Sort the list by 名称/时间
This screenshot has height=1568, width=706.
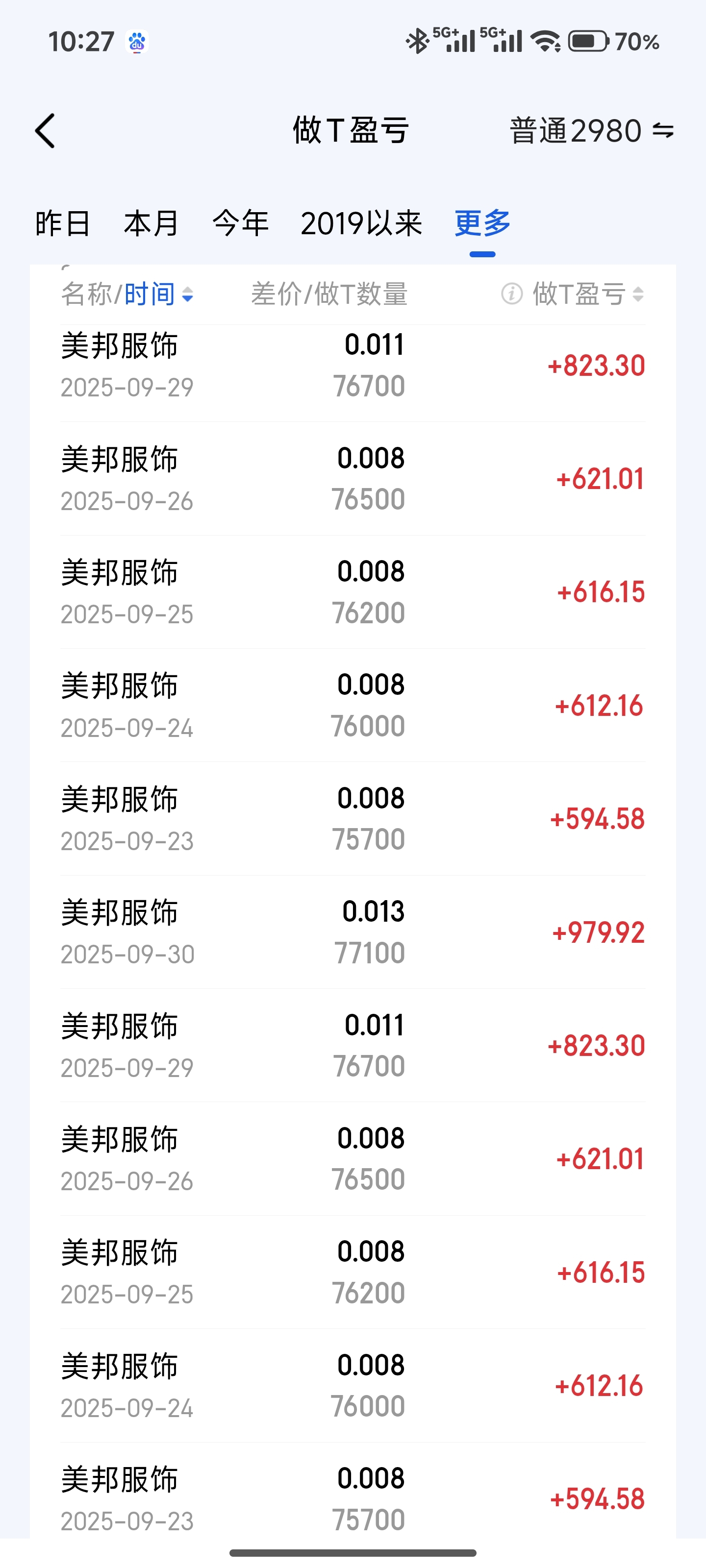(127, 294)
